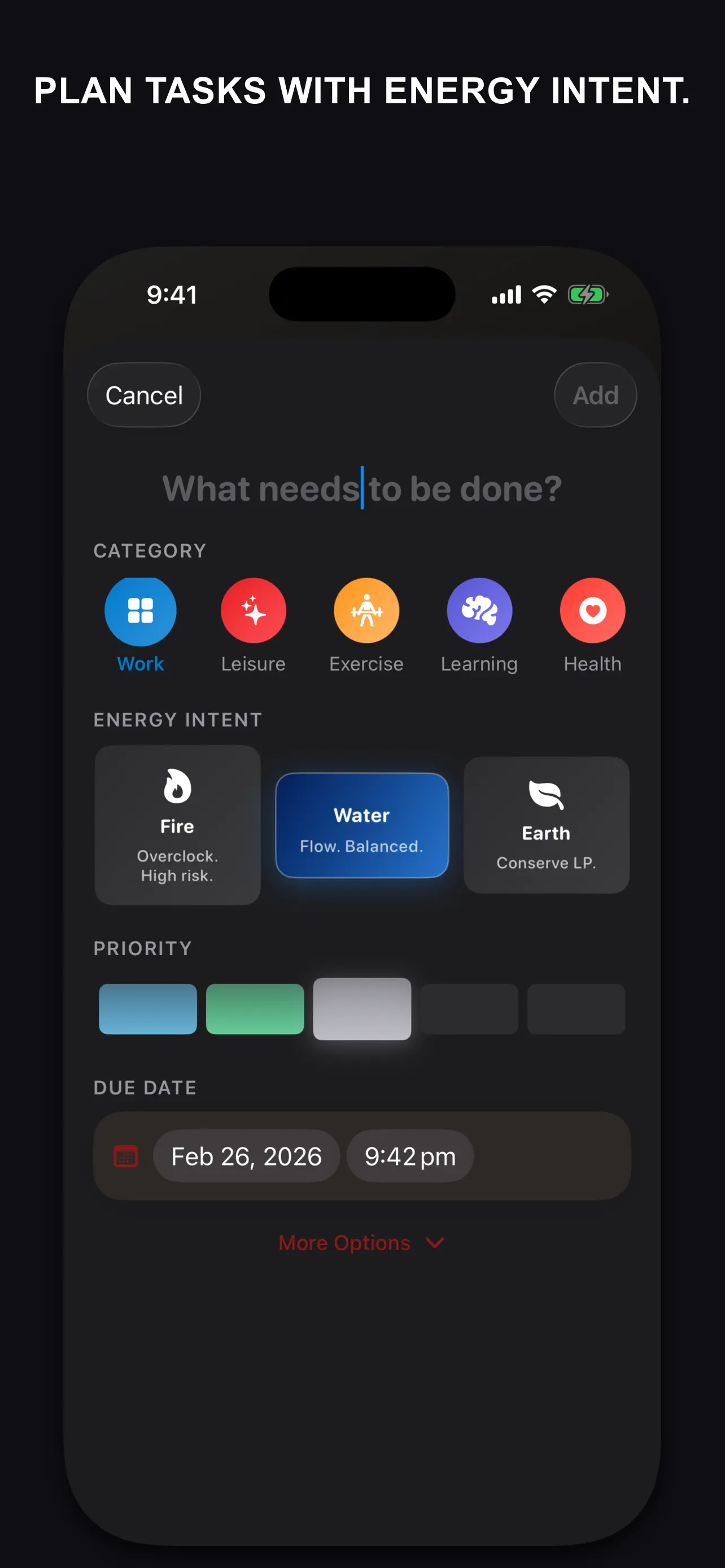Select the Work category icon
Screen dimensions: 725x1568
[140, 609]
